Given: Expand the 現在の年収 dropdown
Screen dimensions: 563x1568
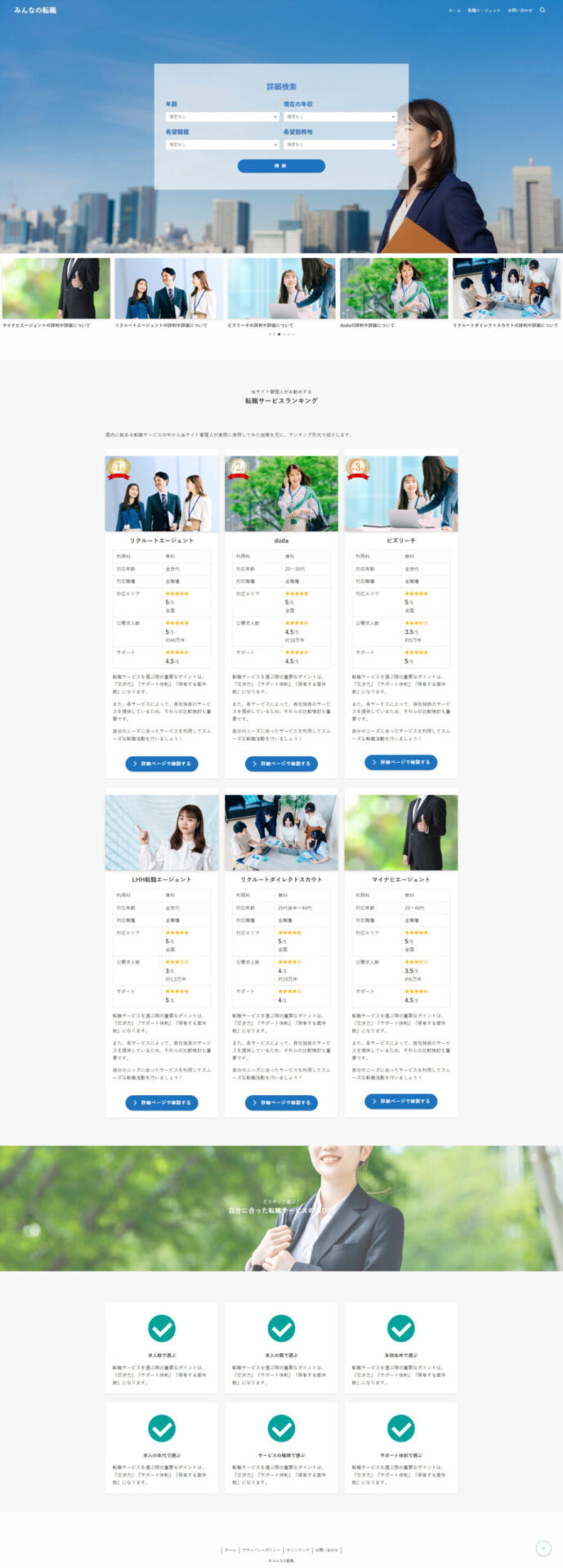Looking at the screenshot, I should click(x=340, y=117).
